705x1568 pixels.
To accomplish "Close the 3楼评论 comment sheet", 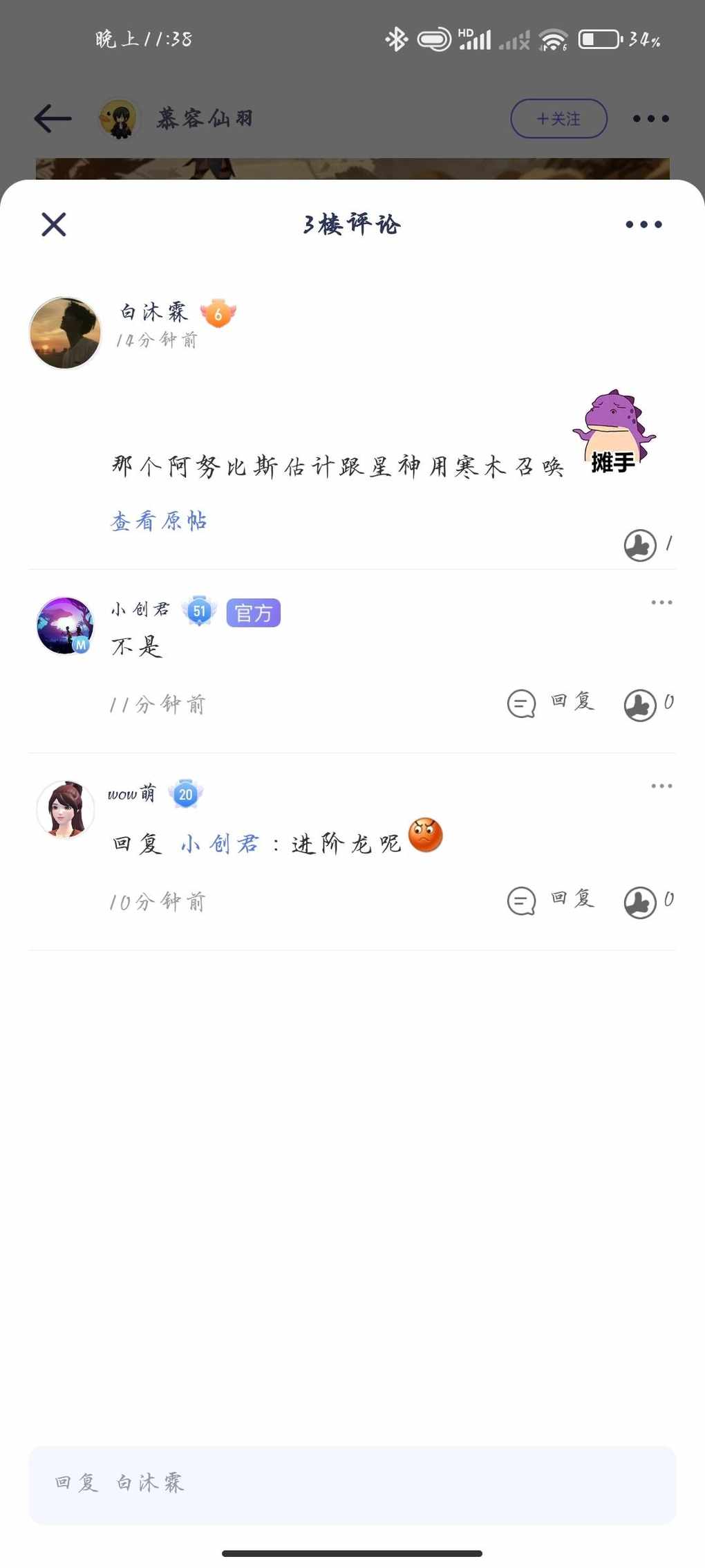I will (x=54, y=224).
